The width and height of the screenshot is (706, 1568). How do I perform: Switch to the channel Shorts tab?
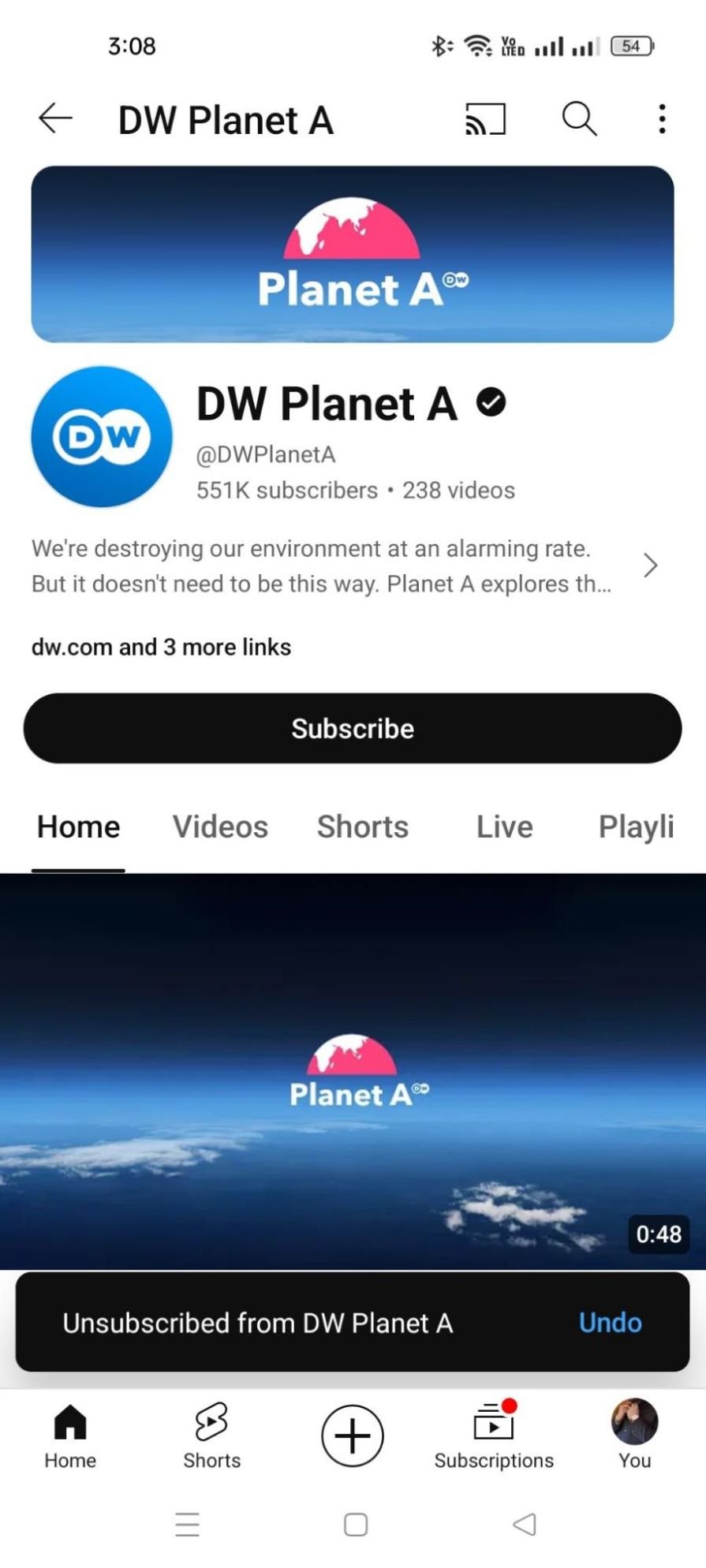(x=362, y=827)
